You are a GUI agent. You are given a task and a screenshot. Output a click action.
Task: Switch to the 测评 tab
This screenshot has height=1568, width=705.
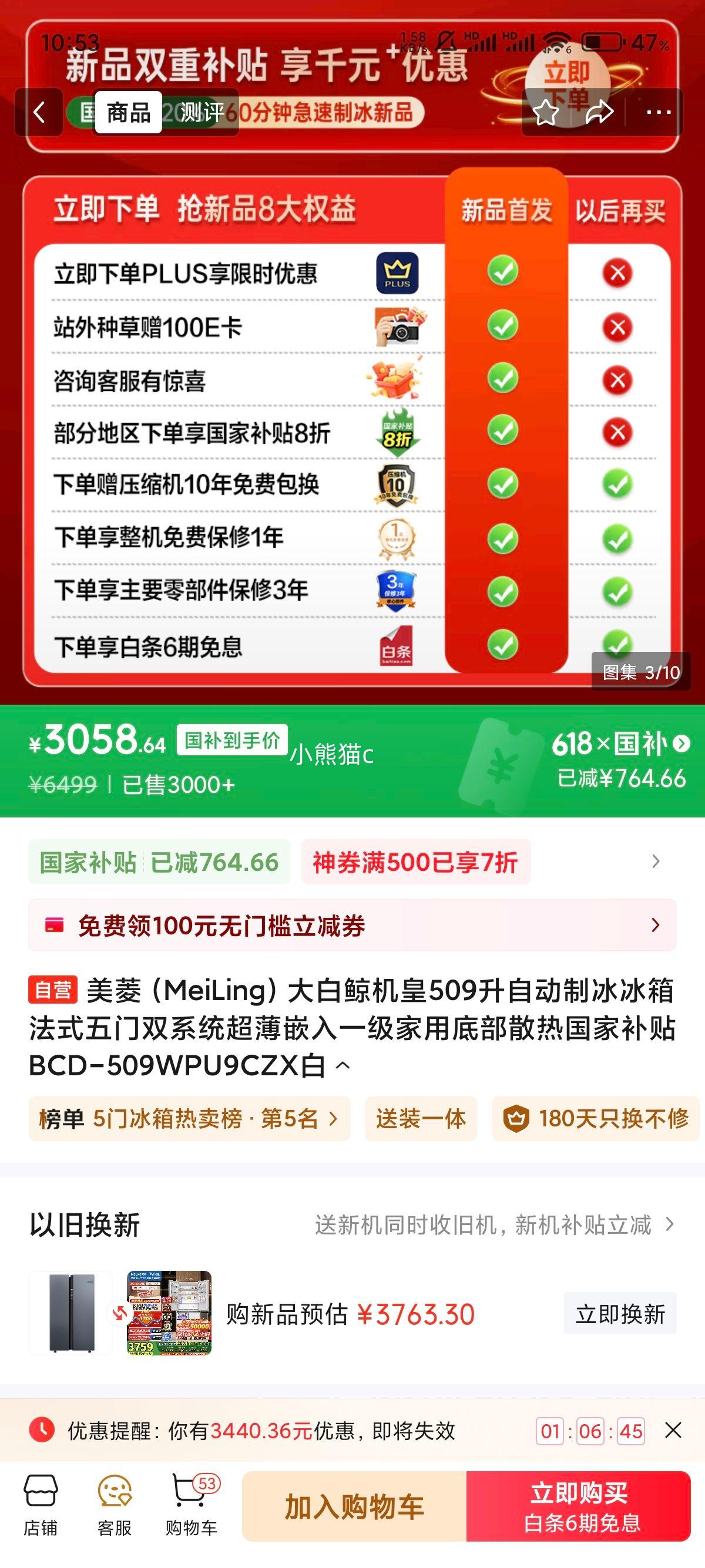pos(202,112)
